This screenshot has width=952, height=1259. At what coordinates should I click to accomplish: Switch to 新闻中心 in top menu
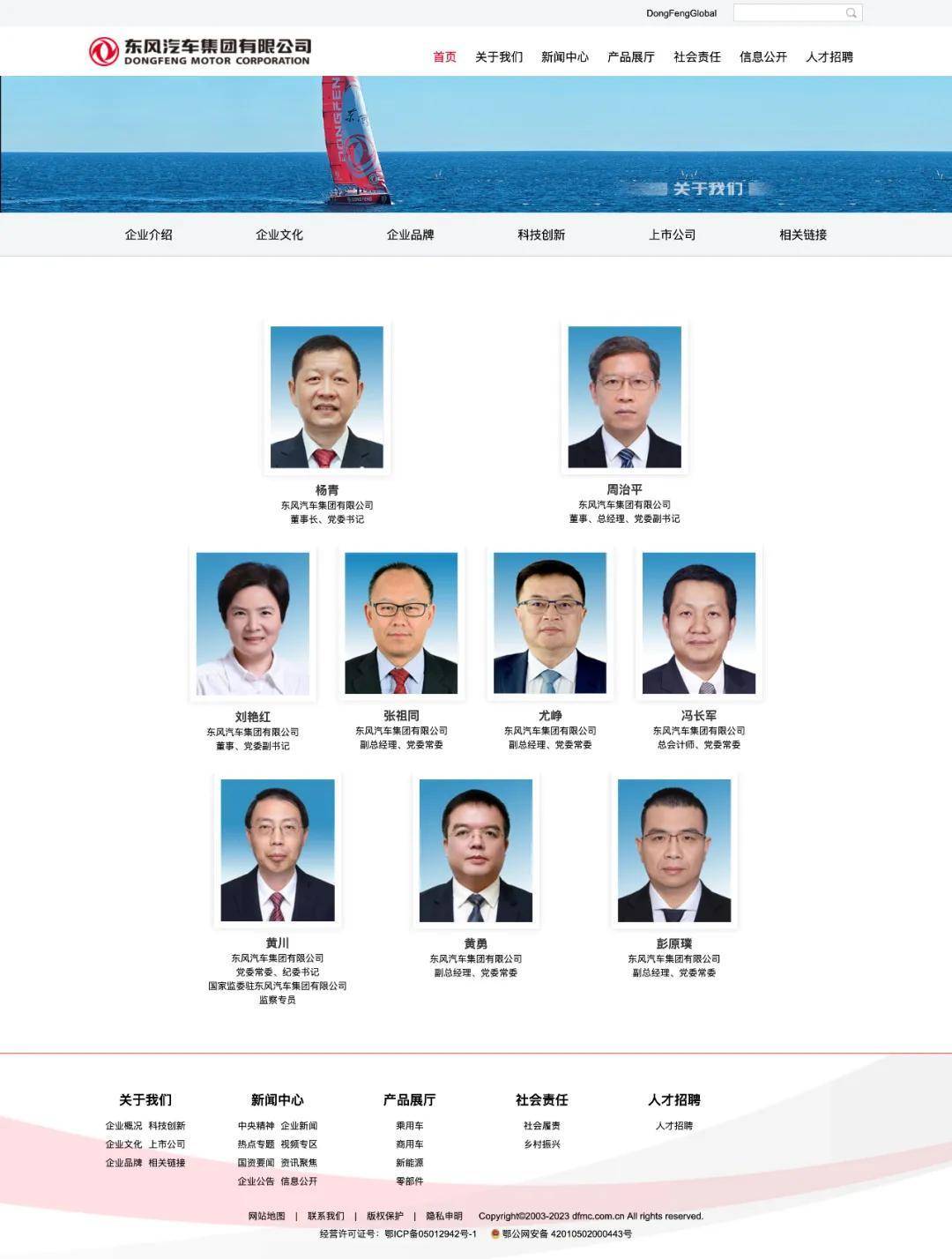click(x=565, y=57)
